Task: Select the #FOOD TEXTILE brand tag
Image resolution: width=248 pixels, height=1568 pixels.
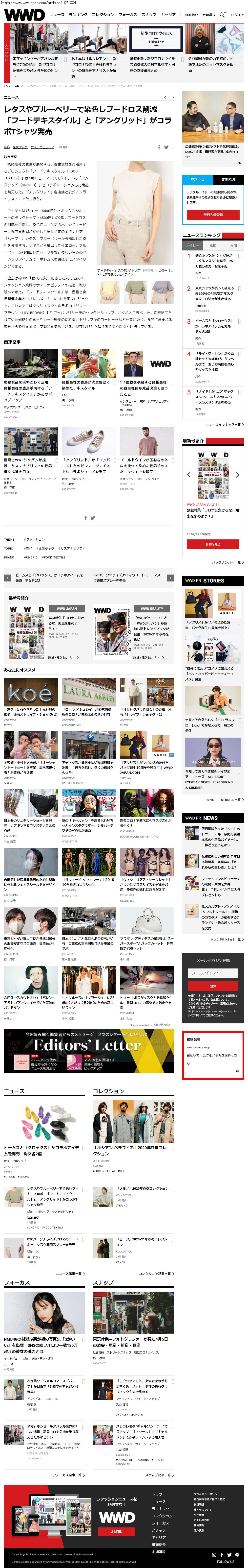Action: tap(54, 557)
